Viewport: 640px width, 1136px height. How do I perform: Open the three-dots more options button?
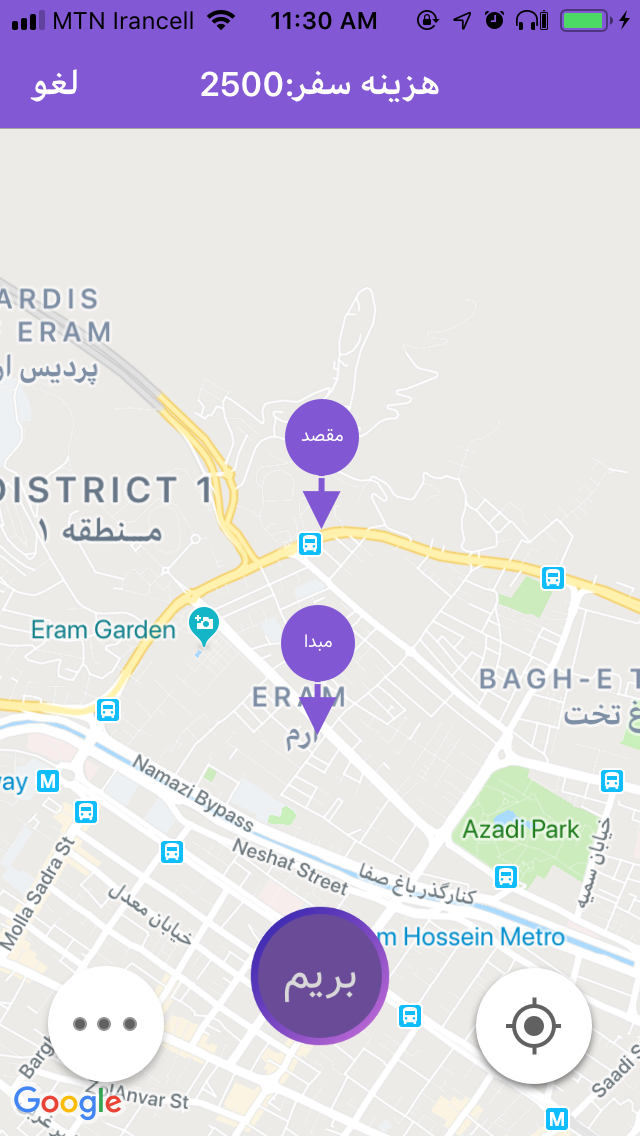(106, 1024)
